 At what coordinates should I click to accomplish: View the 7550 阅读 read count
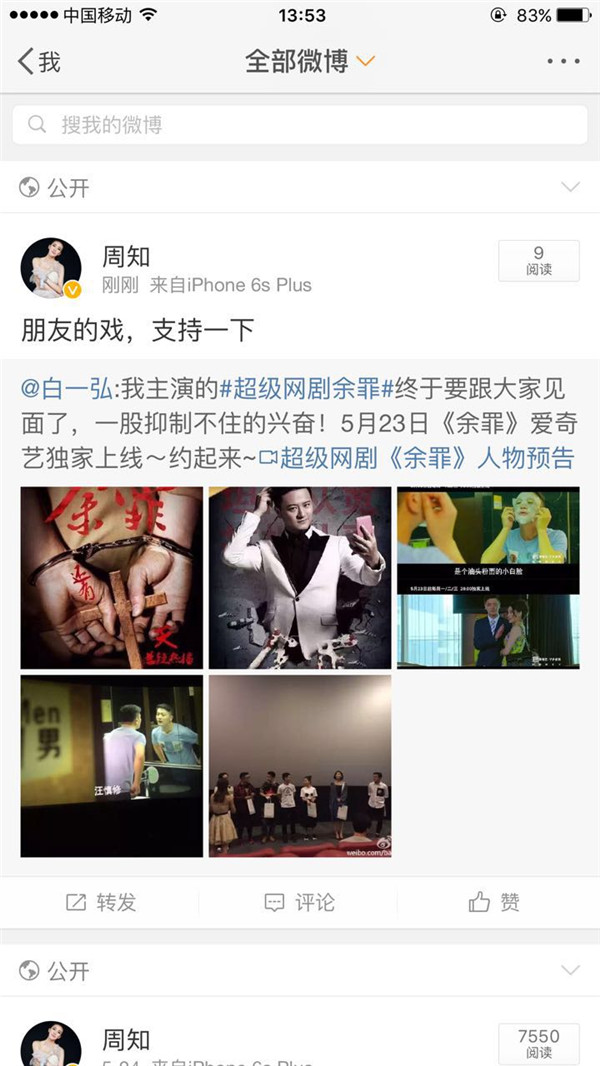click(538, 1043)
